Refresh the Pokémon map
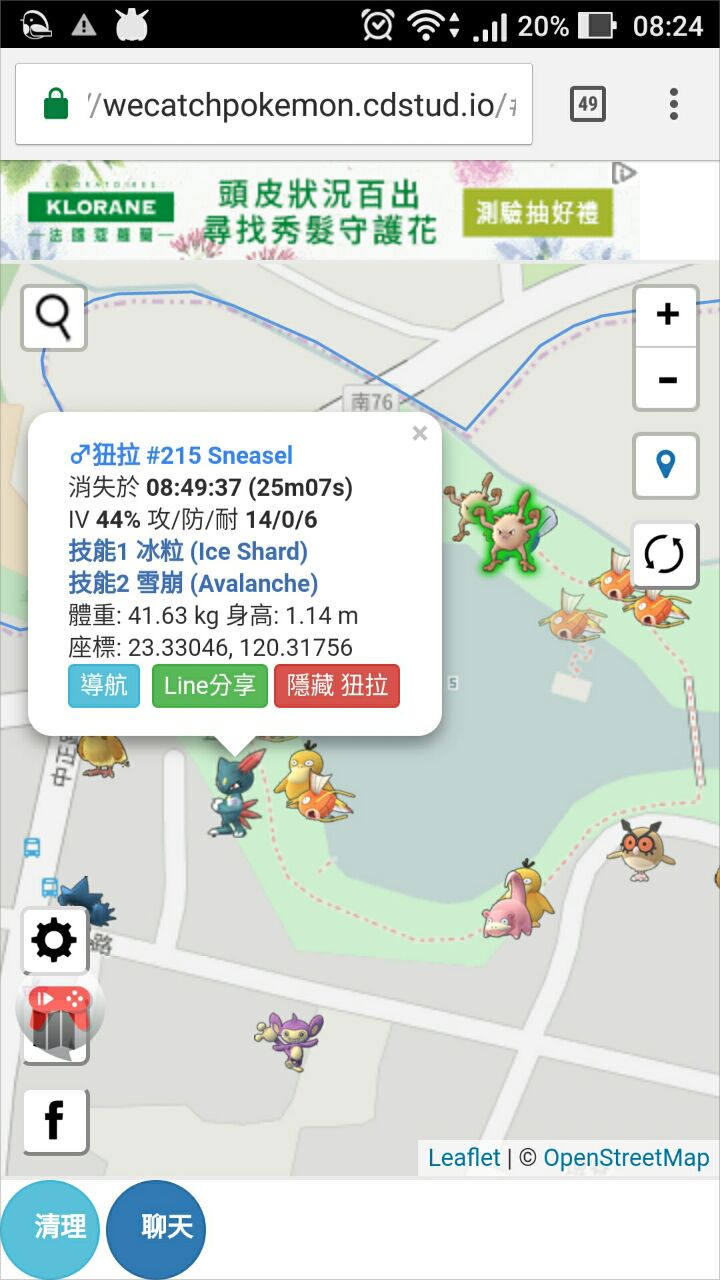This screenshot has width=720, height=1280. coord(665,554)
